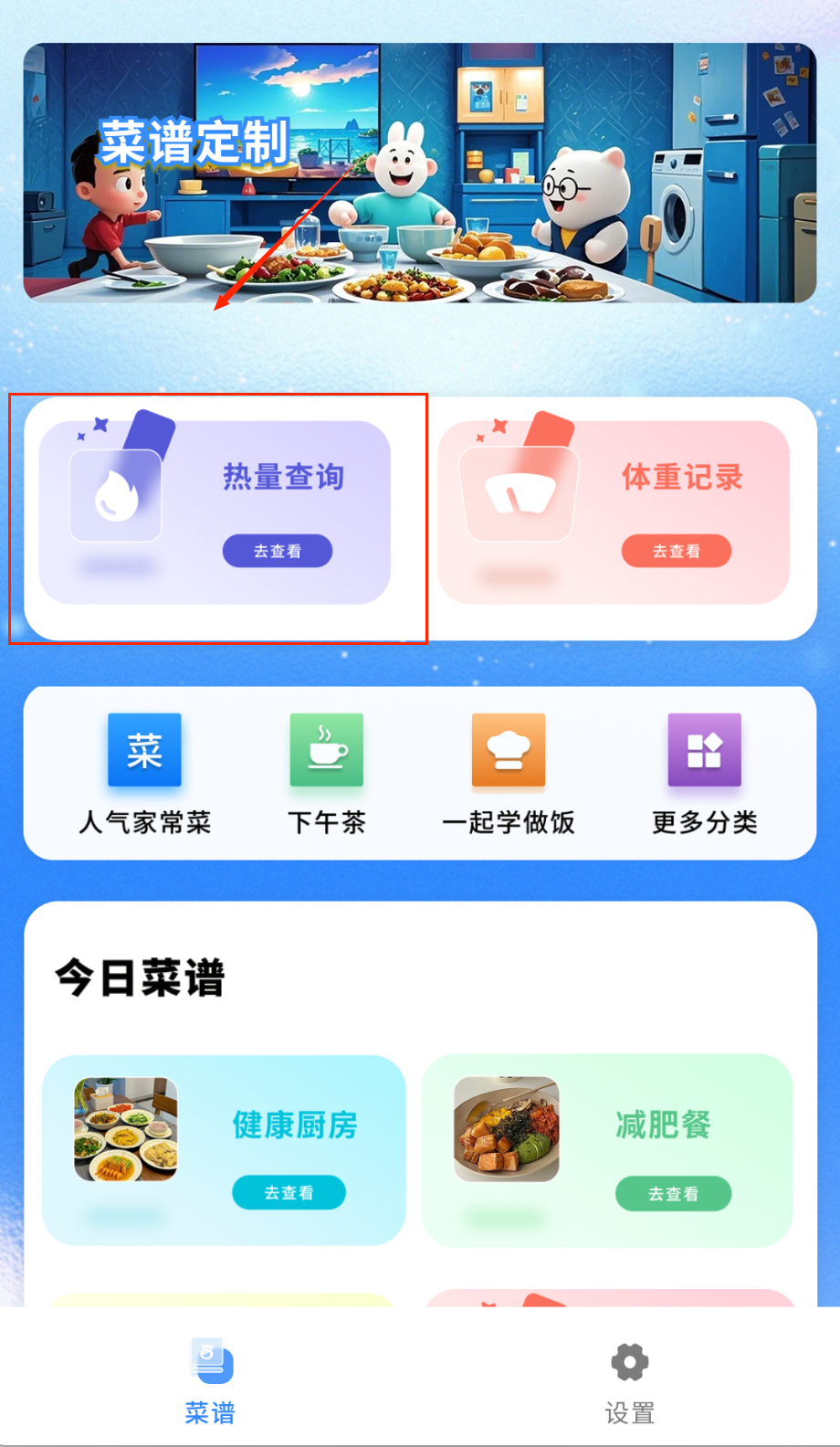Open the 人气家常菜 category
This screenshot has width=840, height=1447.
pos(144,773)
